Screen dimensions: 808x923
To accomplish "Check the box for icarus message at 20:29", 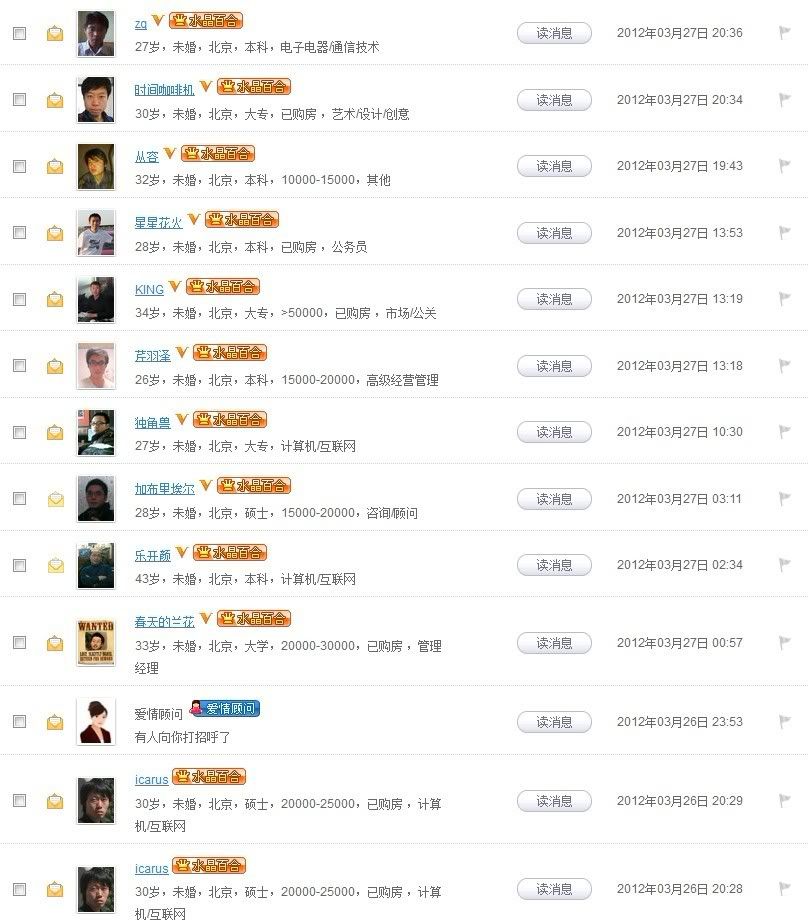I will [x=19, y=800].
